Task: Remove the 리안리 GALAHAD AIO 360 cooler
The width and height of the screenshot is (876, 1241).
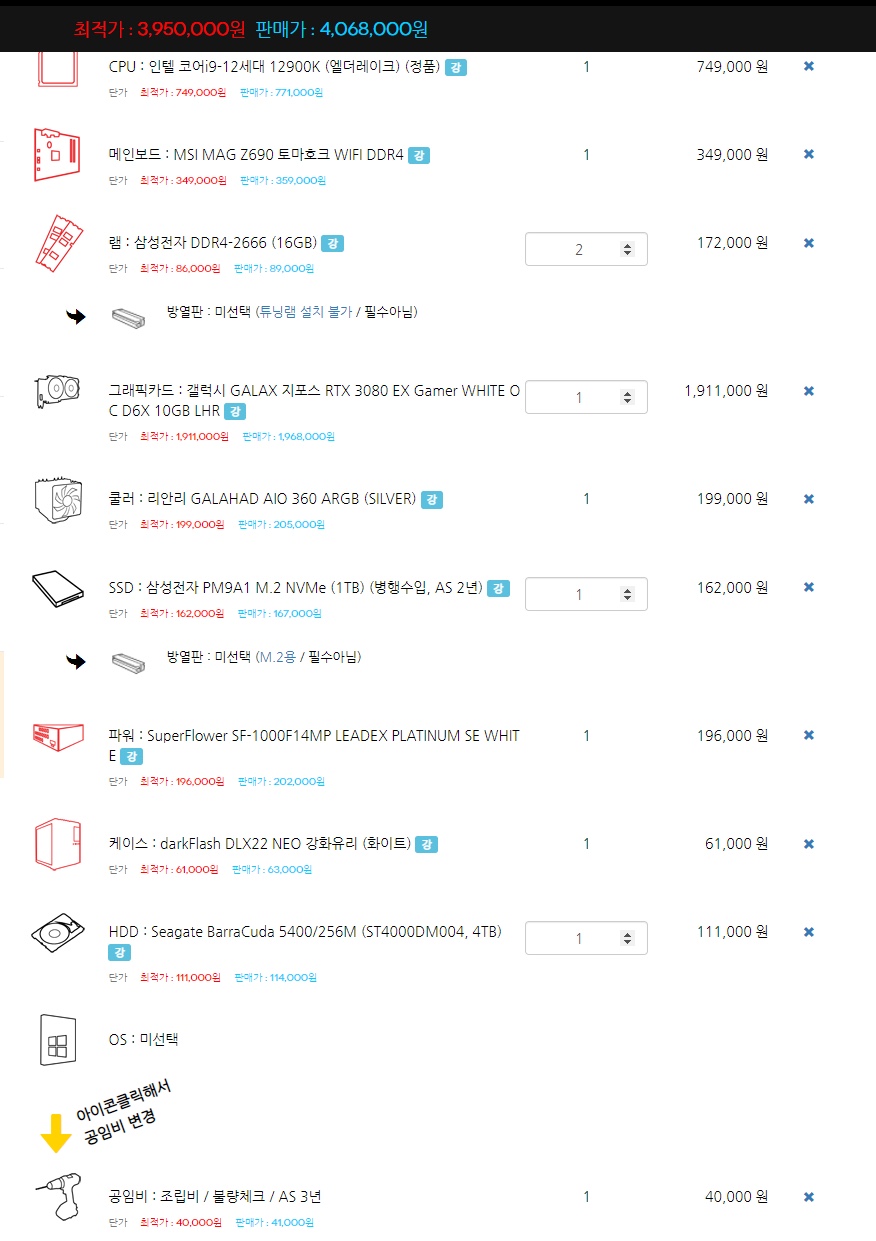Action: [x=809, y=499]
